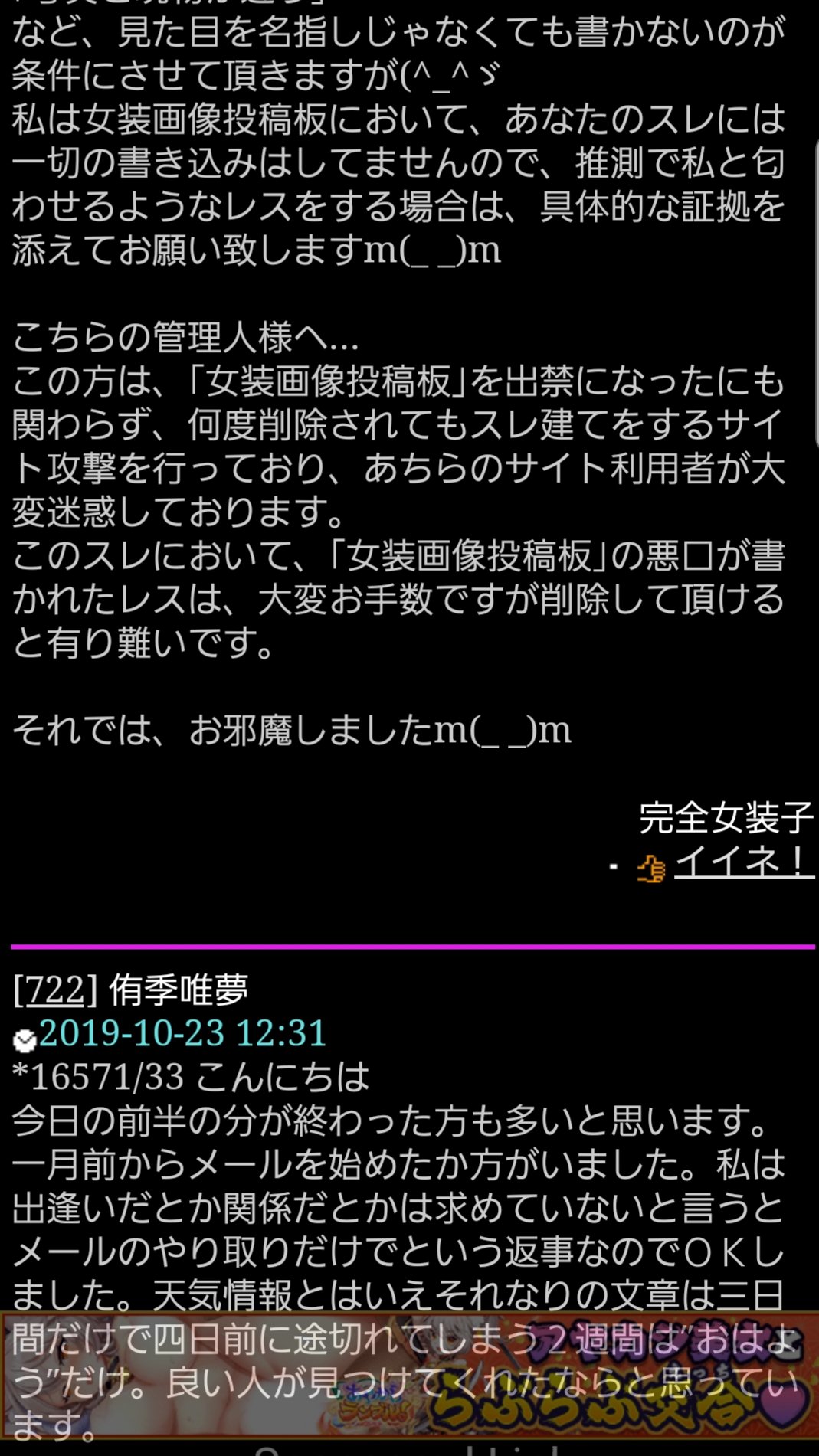Tap the イイネ! like link
The height and width of the screenshot is (1456, 819).
pos(743,862)
